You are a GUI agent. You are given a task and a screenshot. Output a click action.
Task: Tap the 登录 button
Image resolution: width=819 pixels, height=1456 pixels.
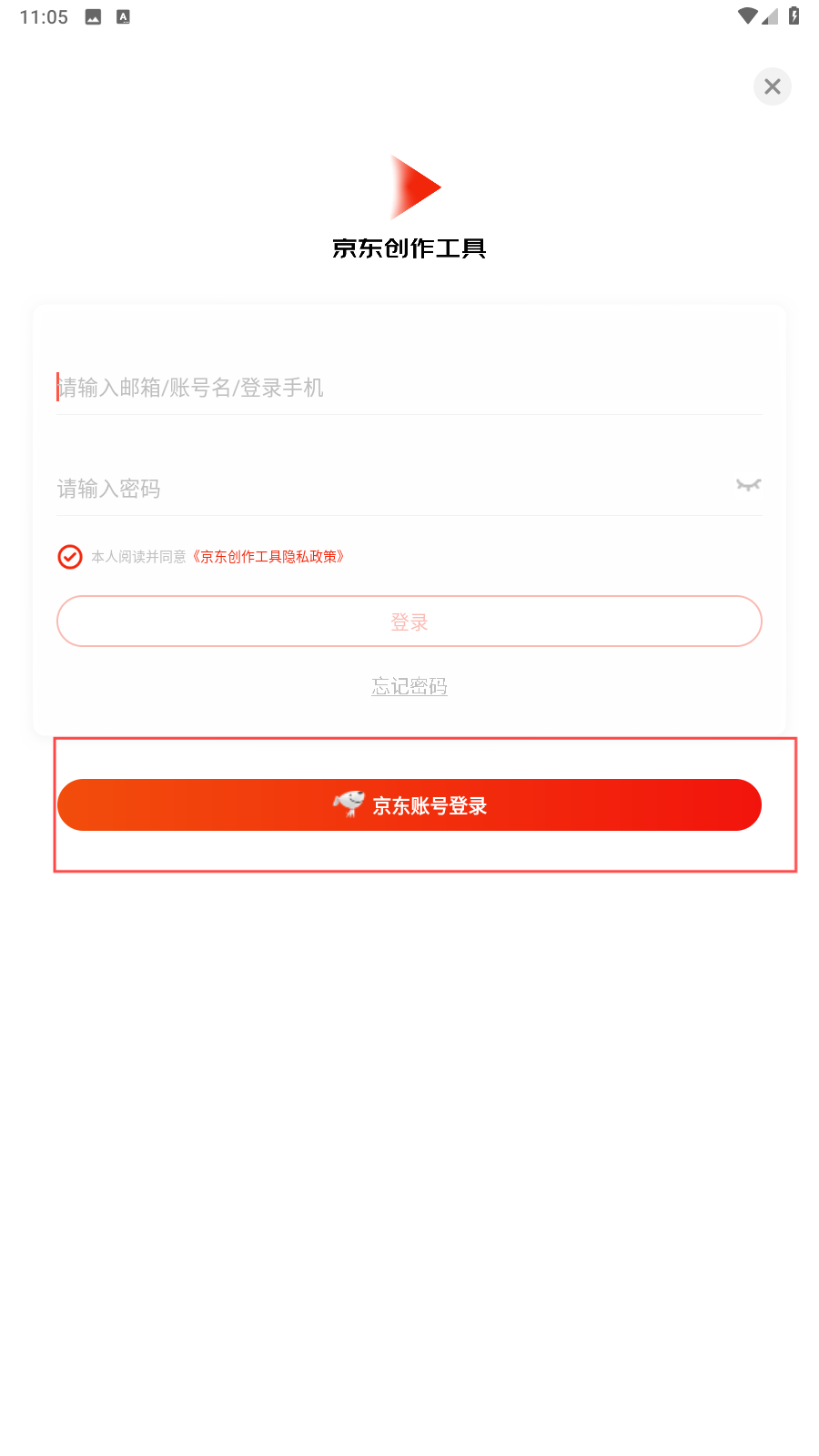click(x=409, y=622)
